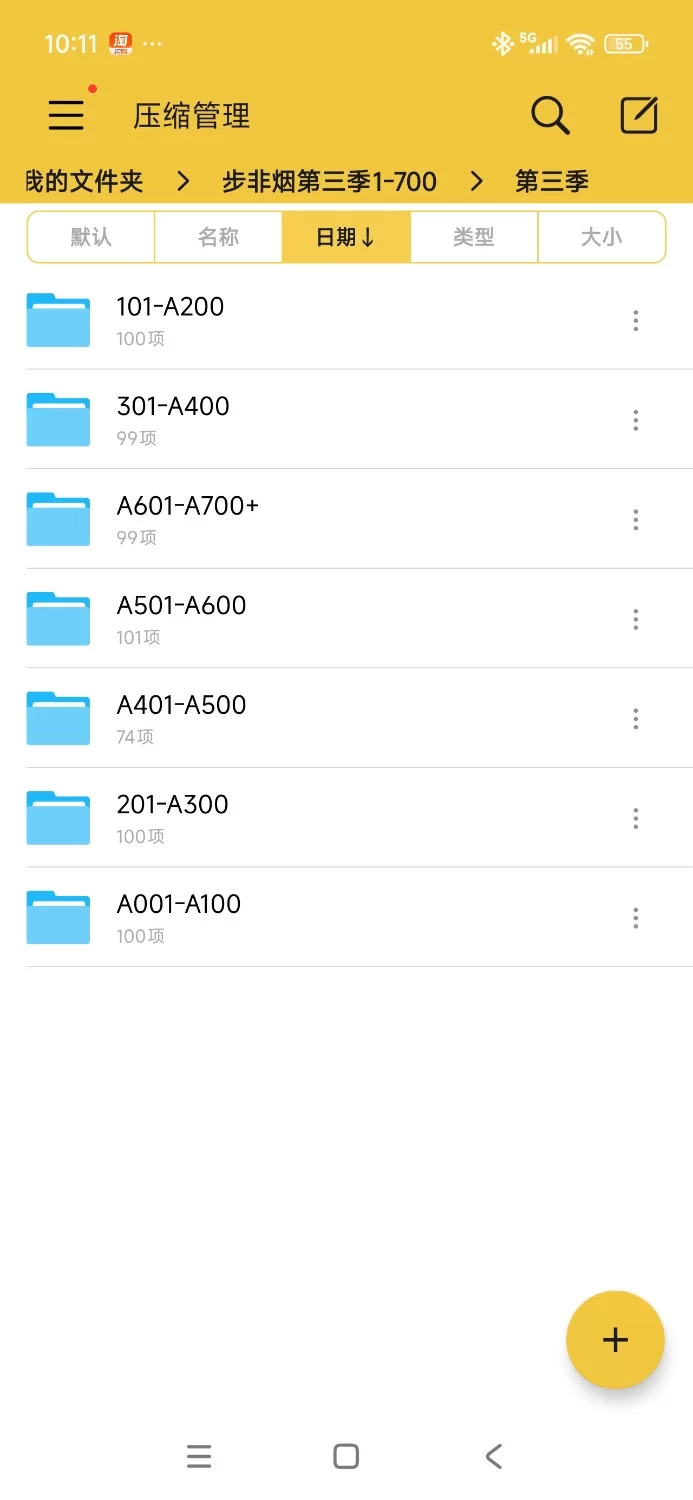
Task: Toggle the 日期 sort order
Action: [x=346, y=237]
